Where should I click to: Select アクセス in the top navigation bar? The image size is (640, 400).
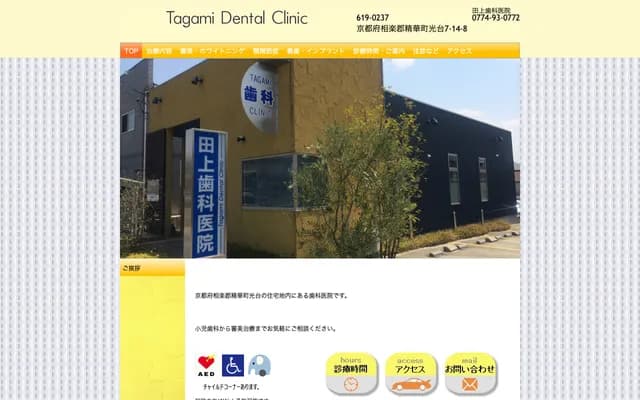pyautogui.click(x=460, y=50)
